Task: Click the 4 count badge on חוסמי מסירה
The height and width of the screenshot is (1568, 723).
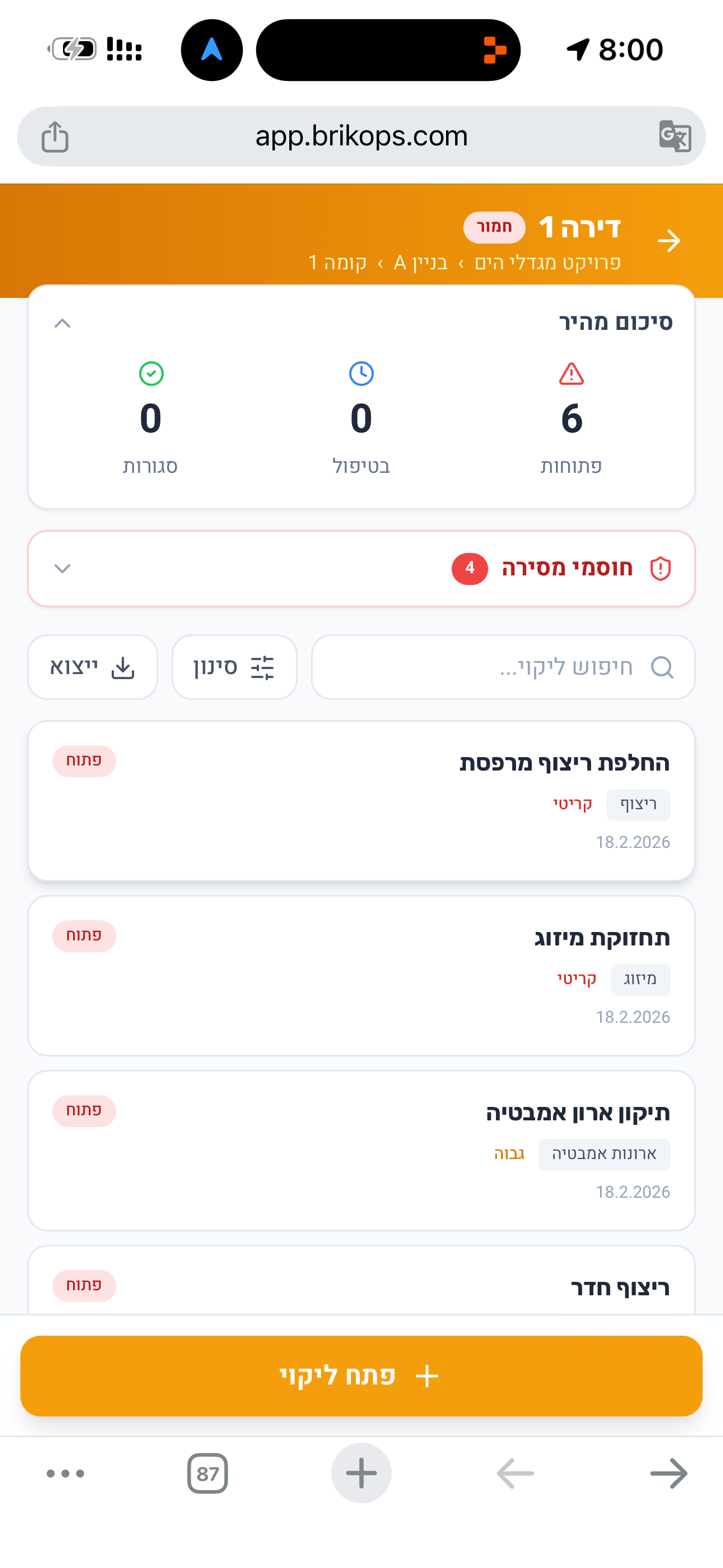Action: 469,568
